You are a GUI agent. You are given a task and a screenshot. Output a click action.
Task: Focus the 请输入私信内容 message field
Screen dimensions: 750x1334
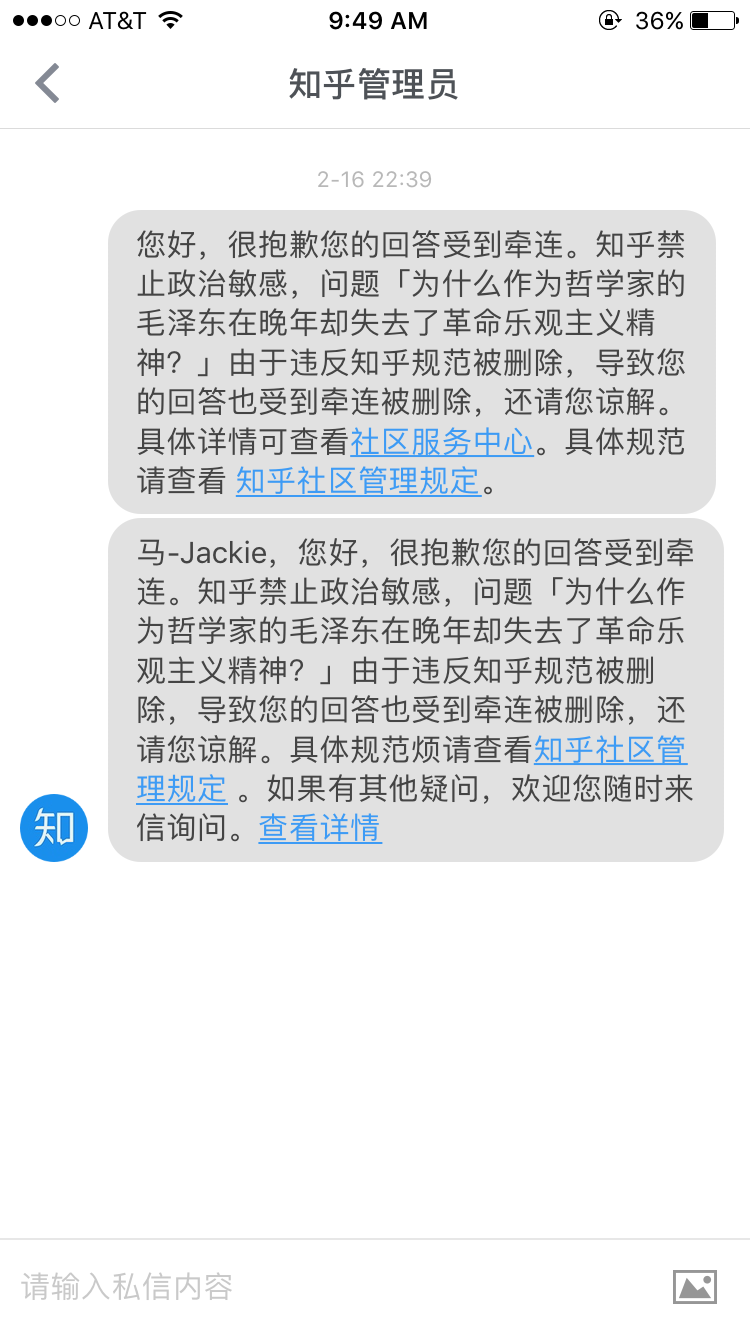(330, 1286)
